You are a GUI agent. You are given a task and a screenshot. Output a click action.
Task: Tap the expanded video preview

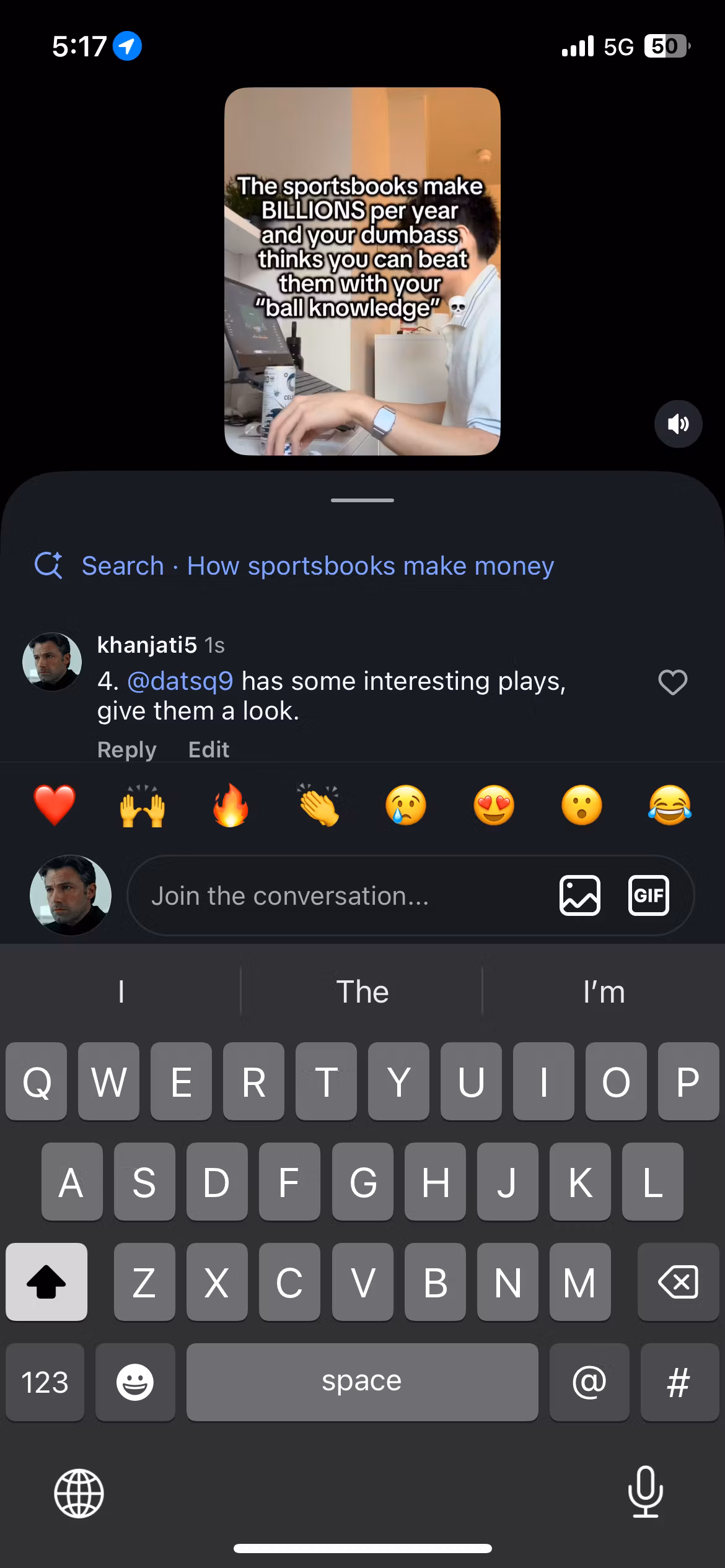coord(362,271)
